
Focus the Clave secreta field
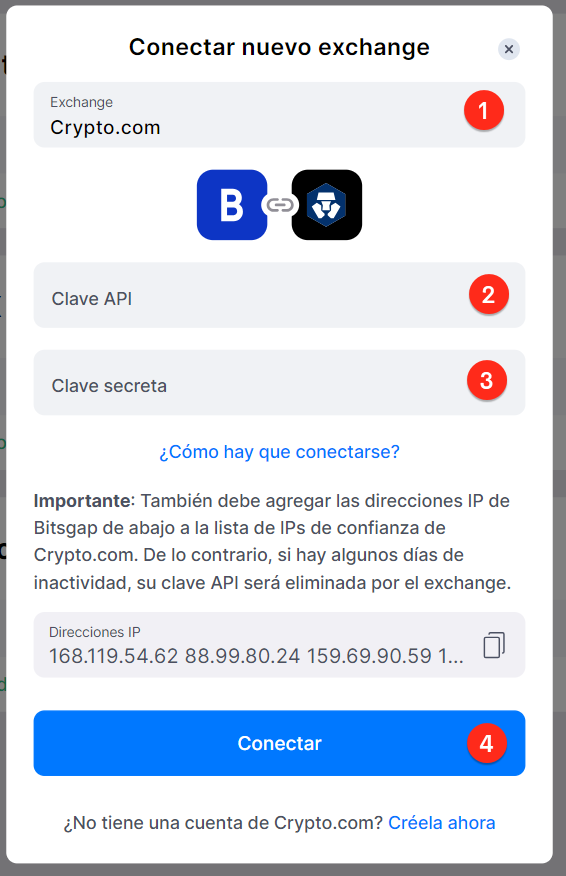point(279,383)
